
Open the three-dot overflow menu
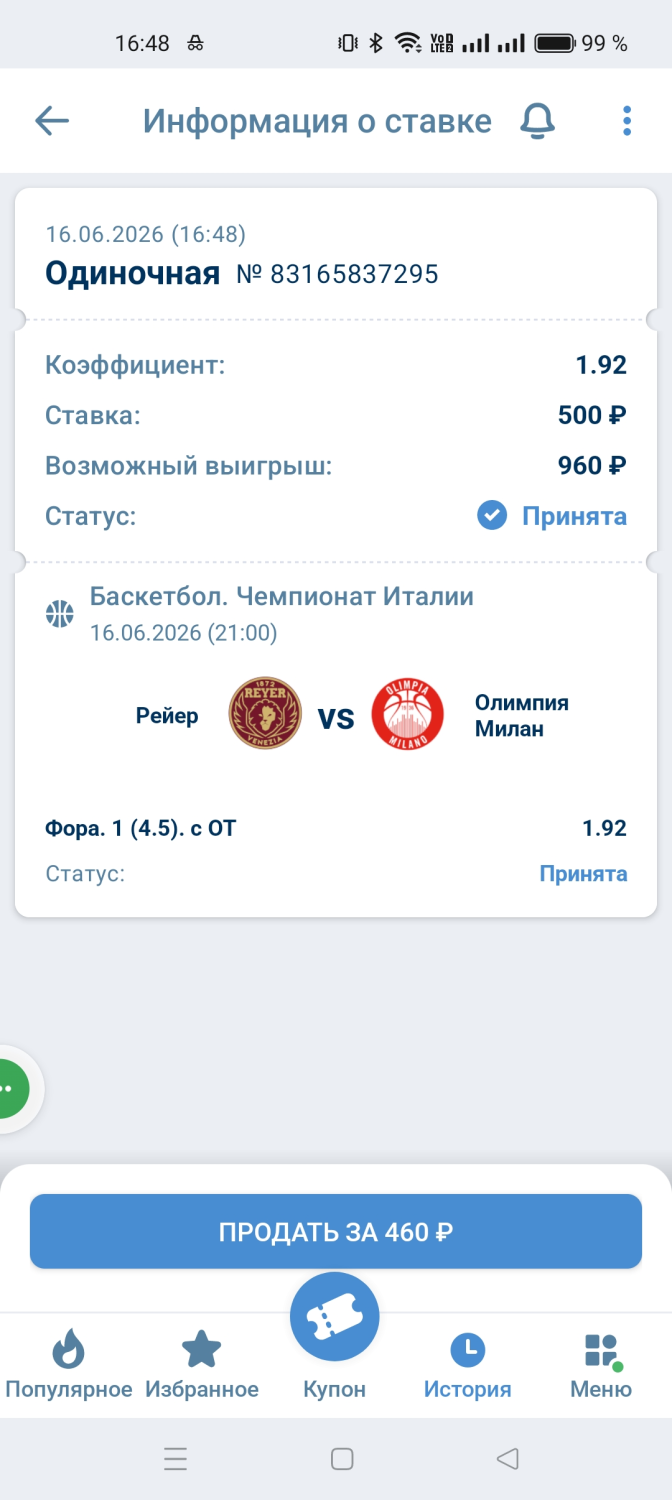(627, 121)
